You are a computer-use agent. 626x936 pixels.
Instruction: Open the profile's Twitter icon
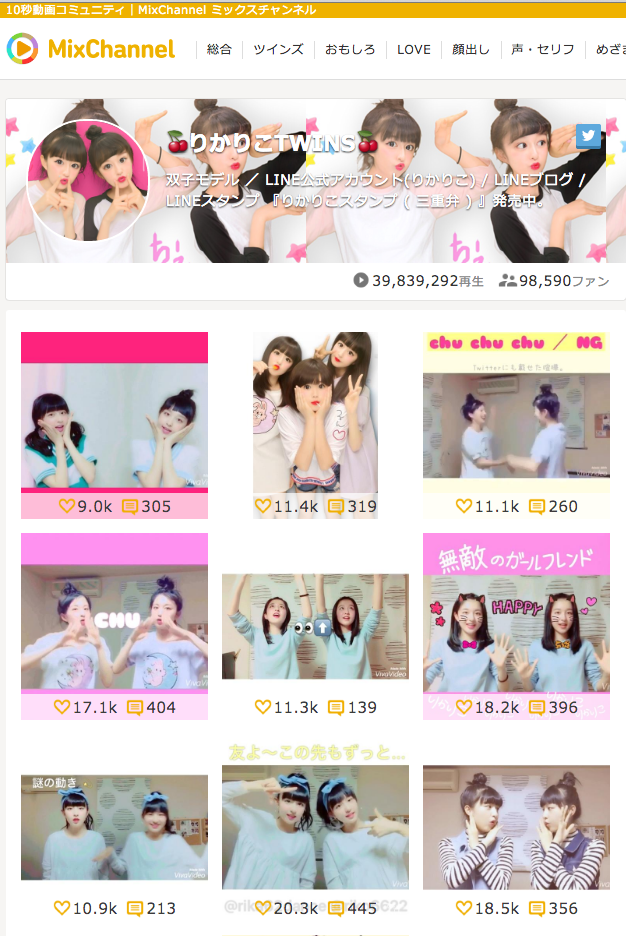[x=588, y=138]
